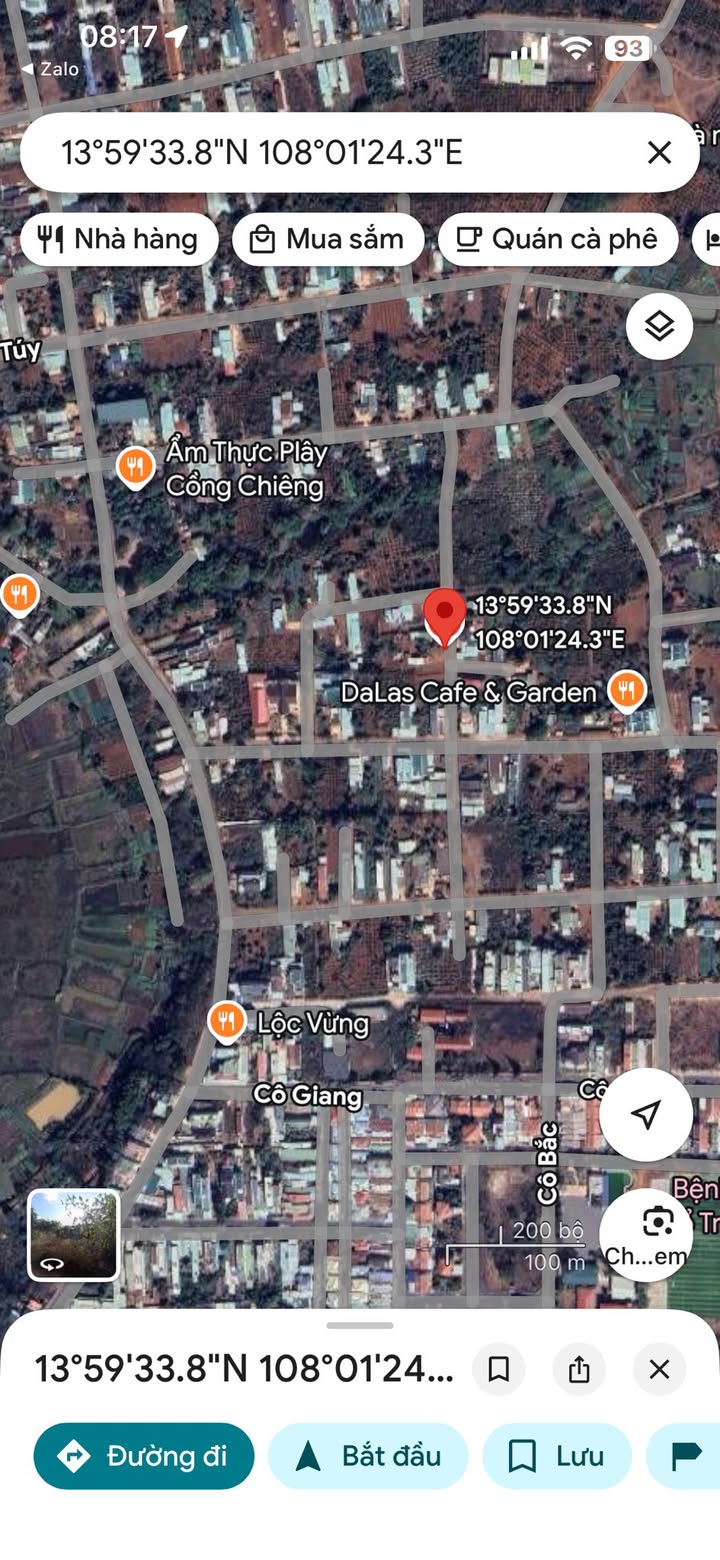Get directions with Đường đi
Image resolution: width=720 pixels, height=1560 pixels.
(144, 1456)
